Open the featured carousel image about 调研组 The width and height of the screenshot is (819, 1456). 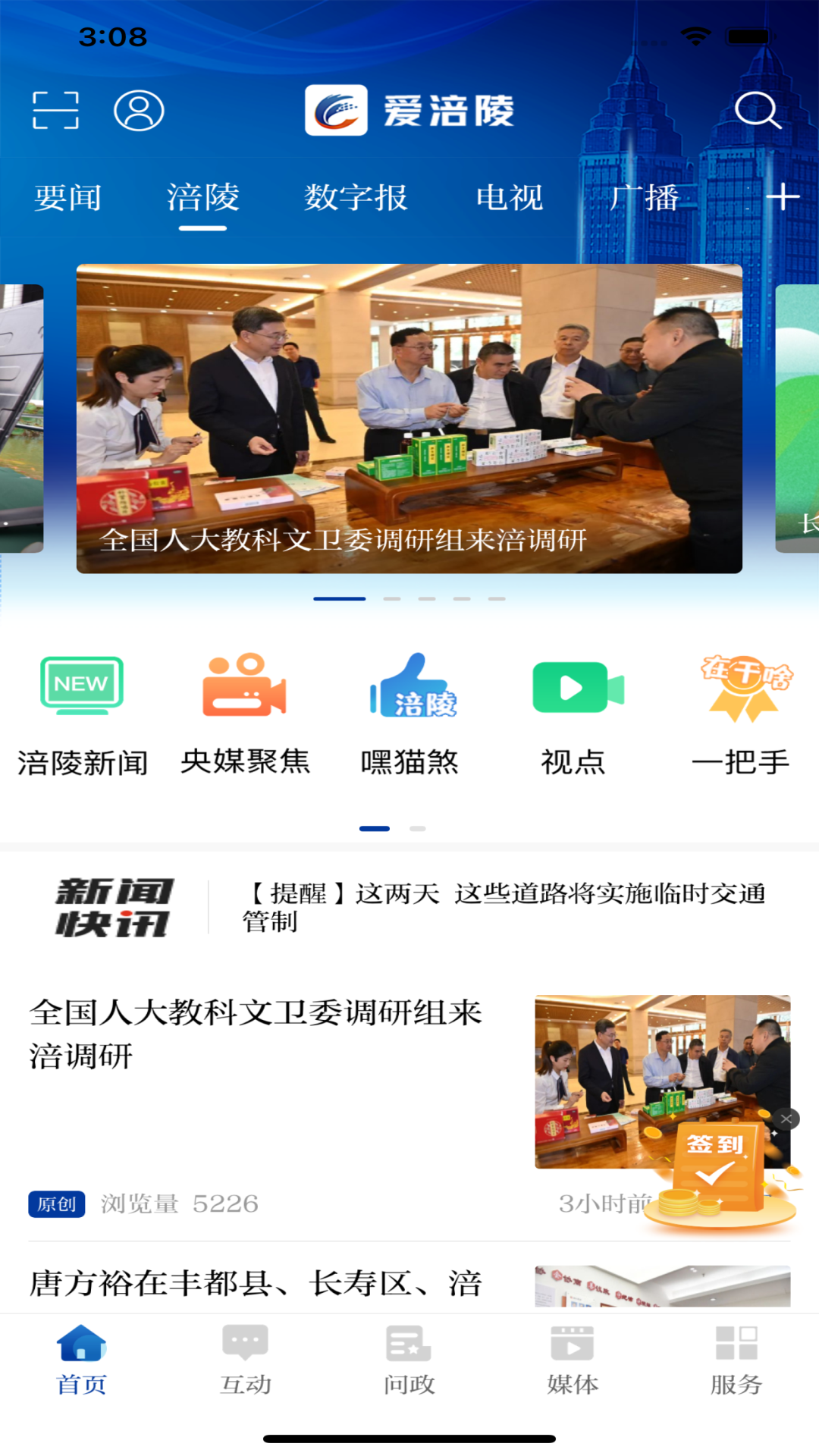pos(409,417)
